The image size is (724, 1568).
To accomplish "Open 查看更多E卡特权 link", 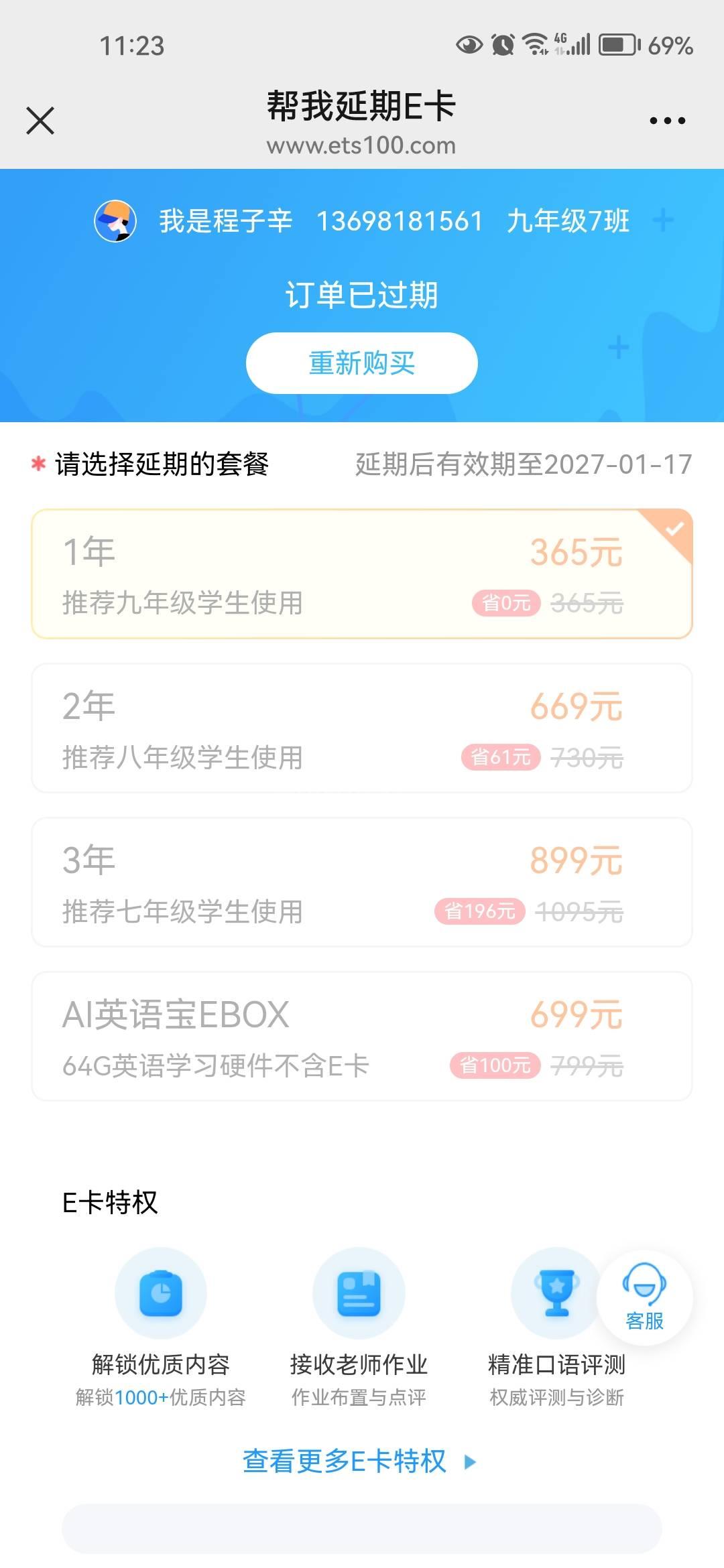I will [359, 1461].
